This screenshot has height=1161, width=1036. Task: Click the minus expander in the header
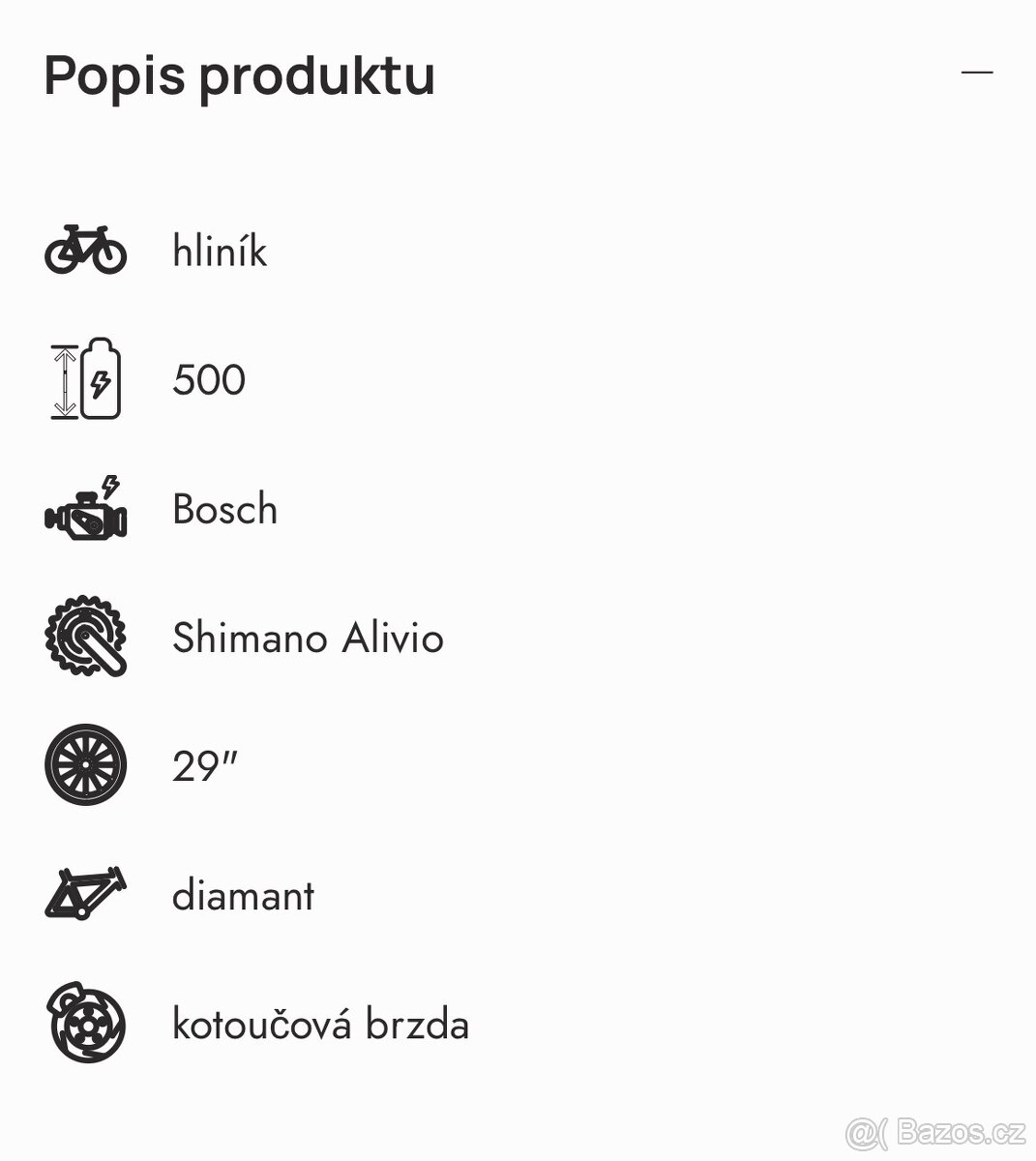coord(979,72)
